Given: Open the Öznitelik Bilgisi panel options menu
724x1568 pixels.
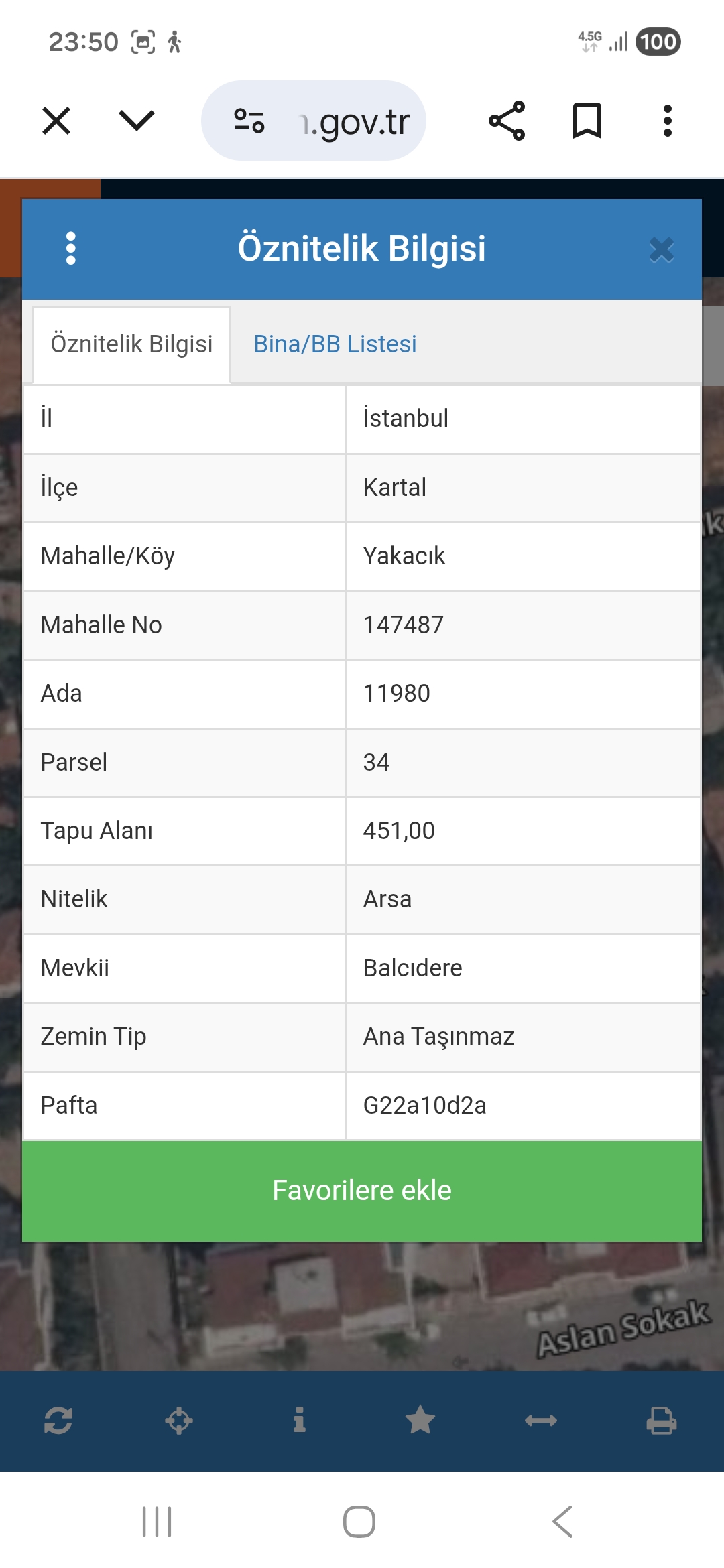Looking at the screenshot, I should tap(71, 249).
